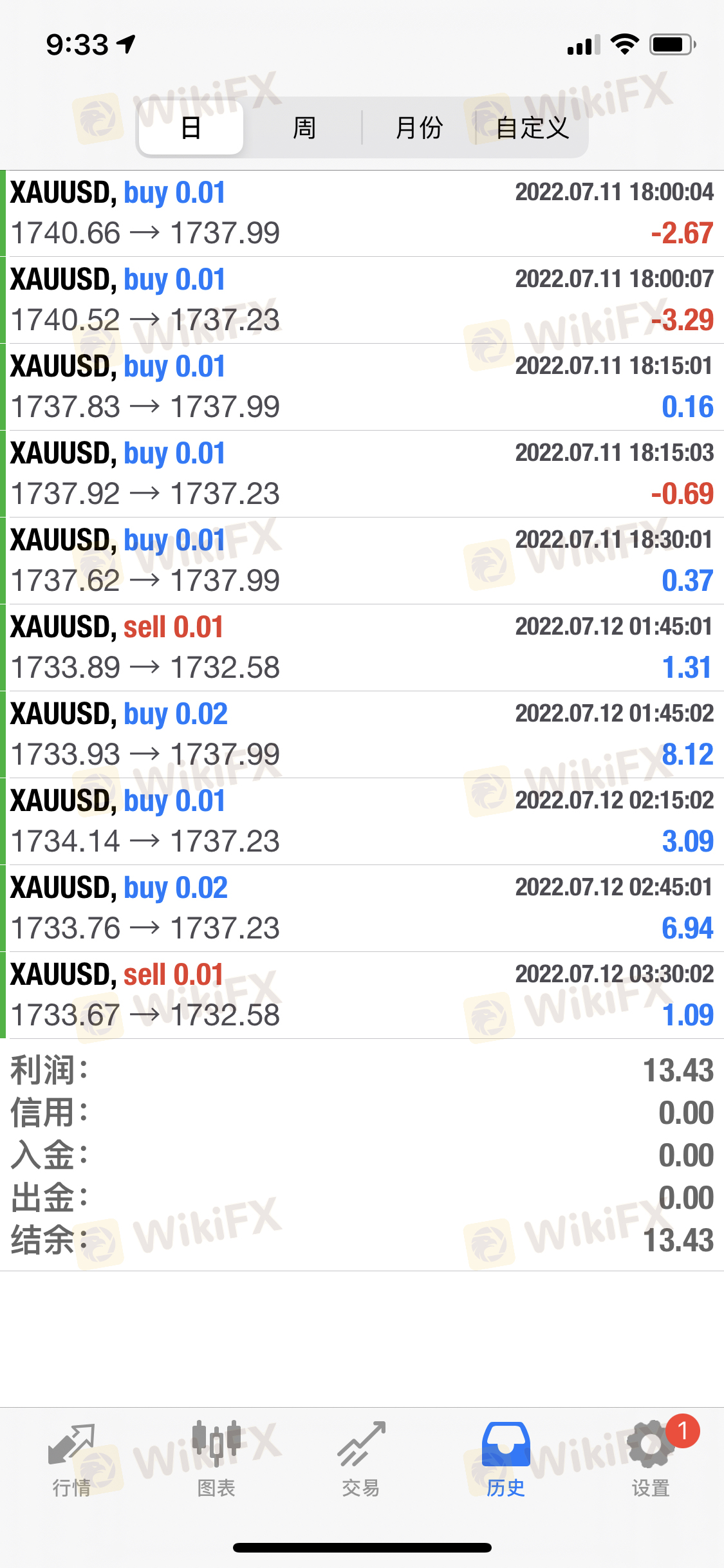The width and height of the screenshot is (724, 1568).
Task: View the trade with -3.29 loss
Action: tap(362, 300)
